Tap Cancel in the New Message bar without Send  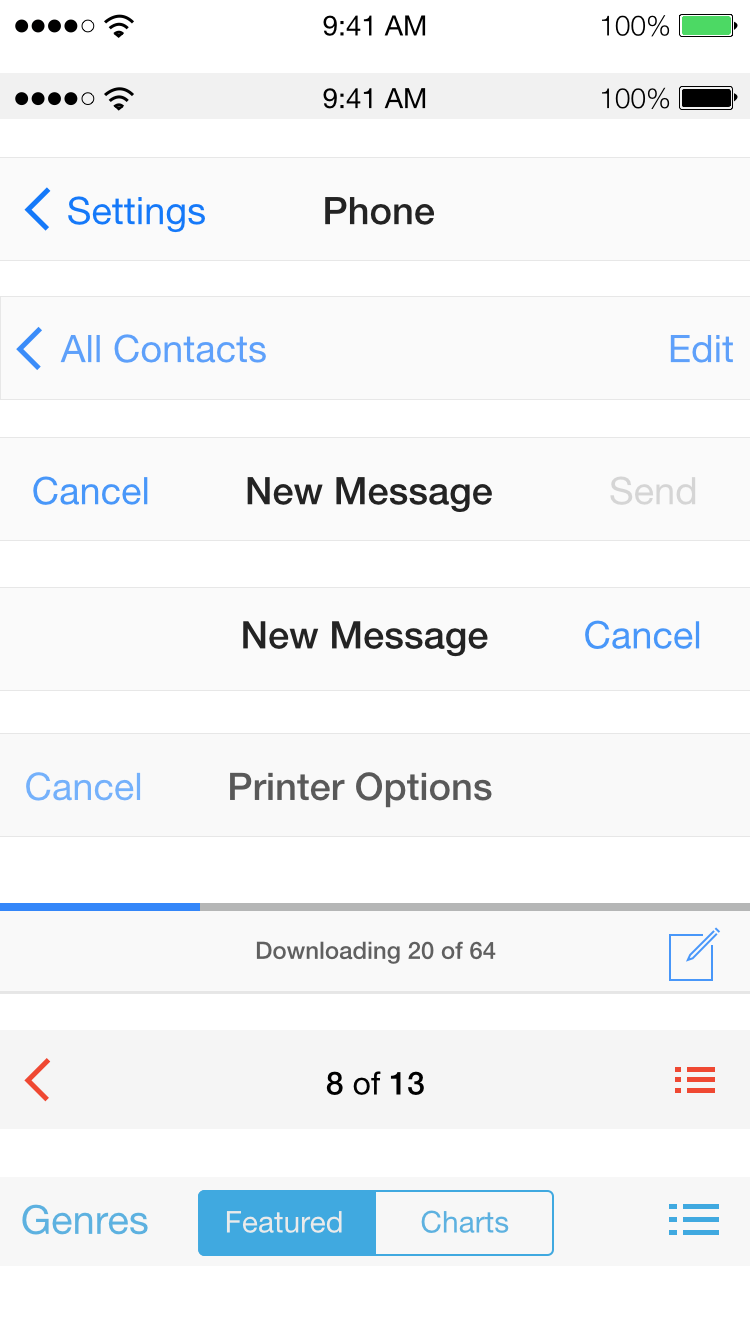pos(642,635)
